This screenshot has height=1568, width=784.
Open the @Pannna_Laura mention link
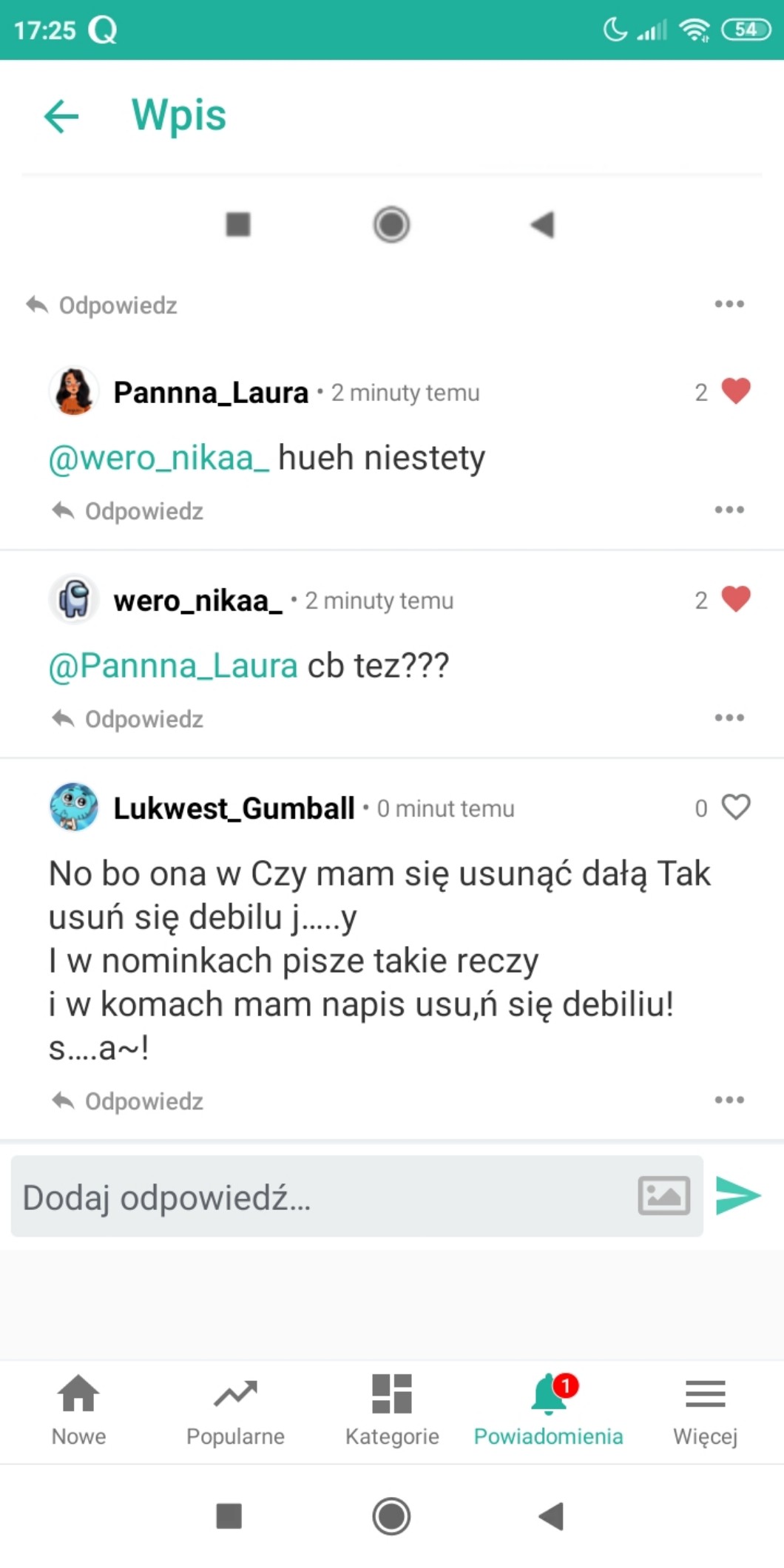point(173,666)
